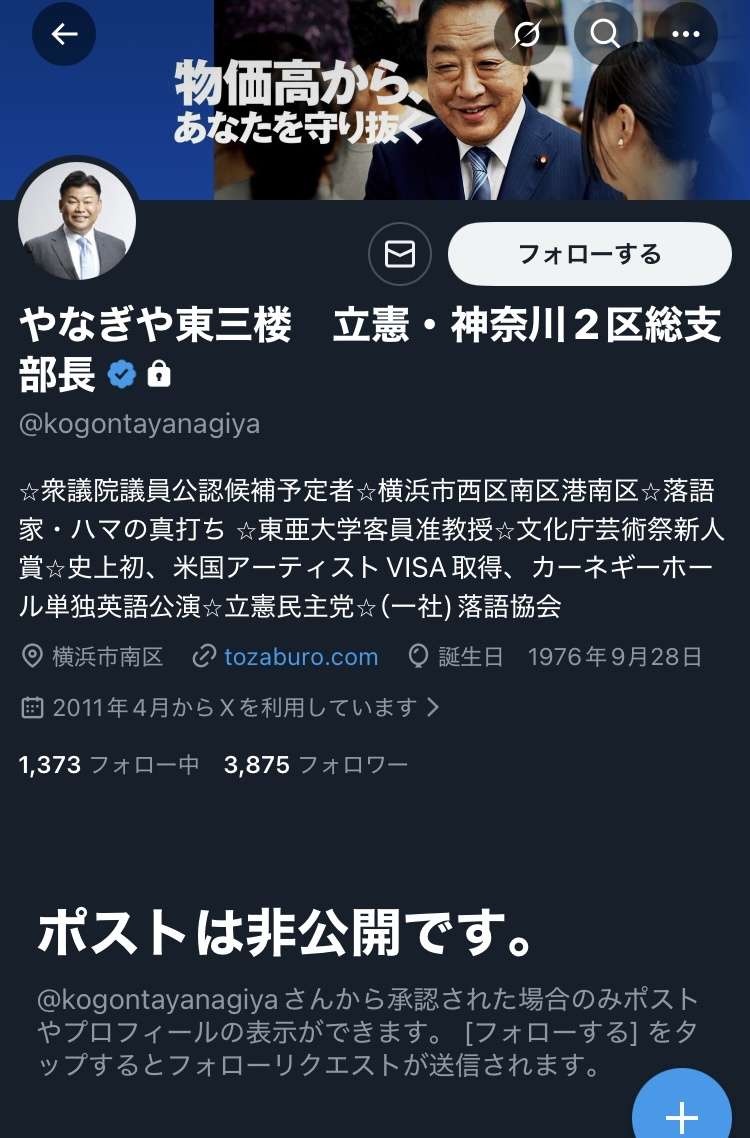This screenshot has width=750, height=1138.
Task: View the 1,373 フォロー中 list
Action: coord(108,766)
